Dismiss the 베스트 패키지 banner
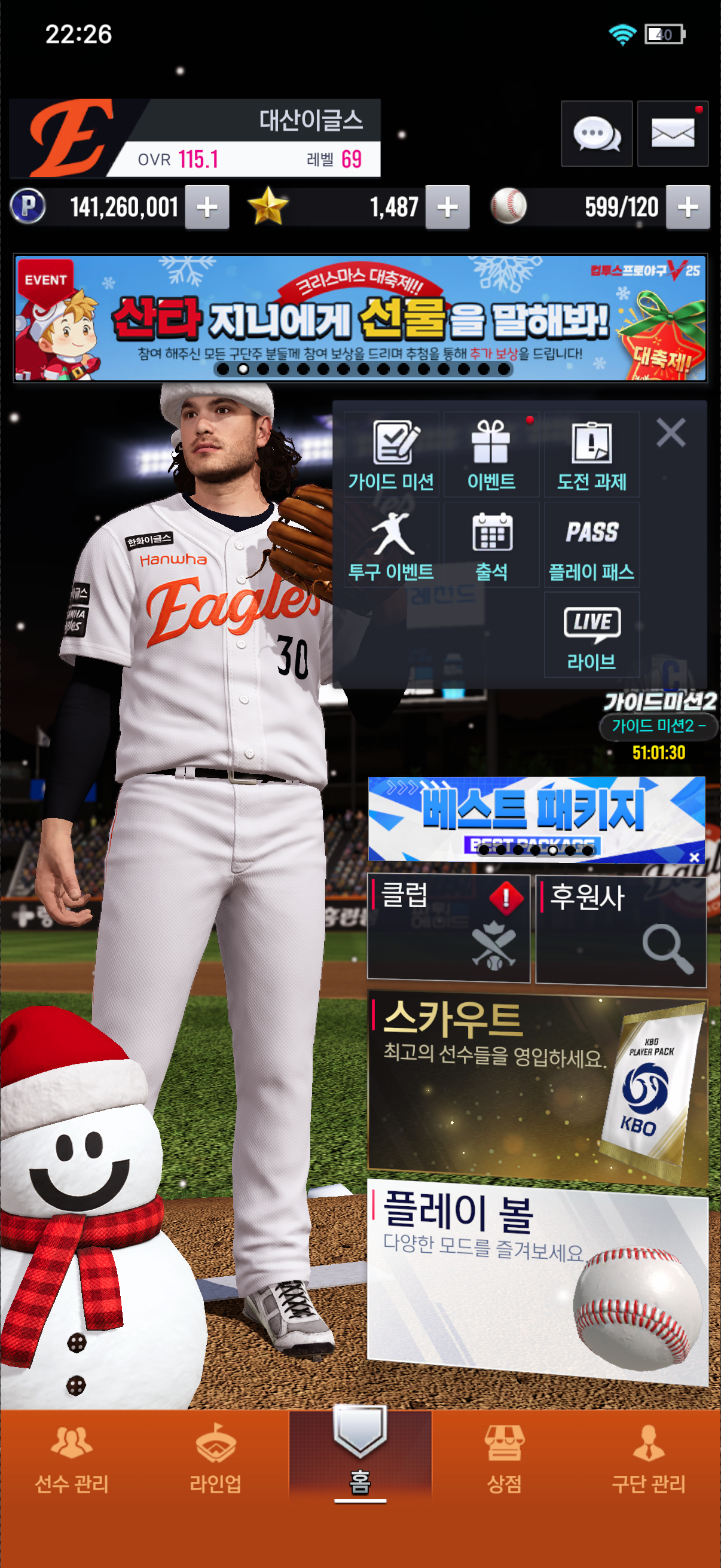Image resolution: width=721 pixels, height=1568 pixels. tap(694, 856)
